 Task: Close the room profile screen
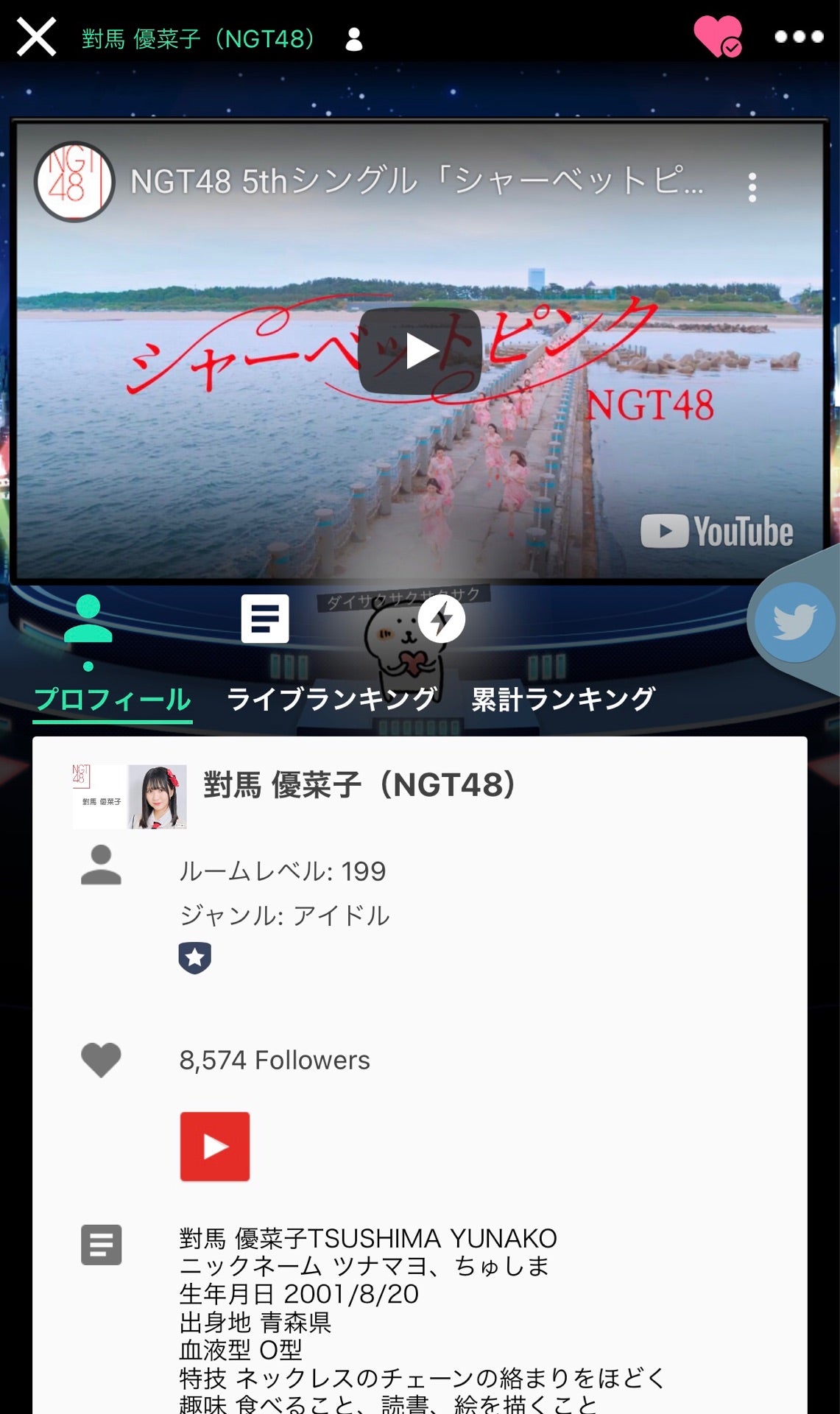click(36, 37)
